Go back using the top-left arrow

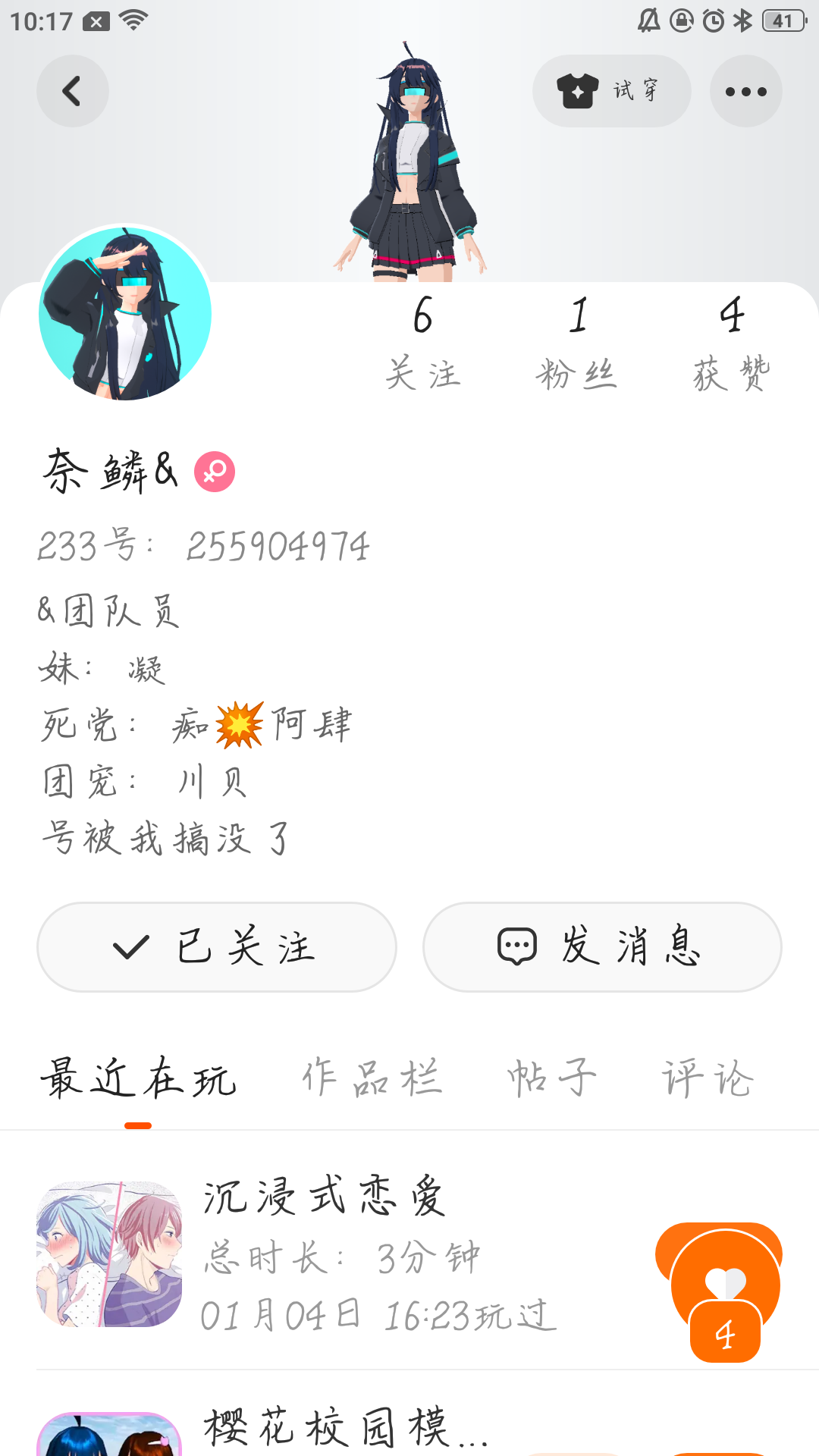click(73, 92)
